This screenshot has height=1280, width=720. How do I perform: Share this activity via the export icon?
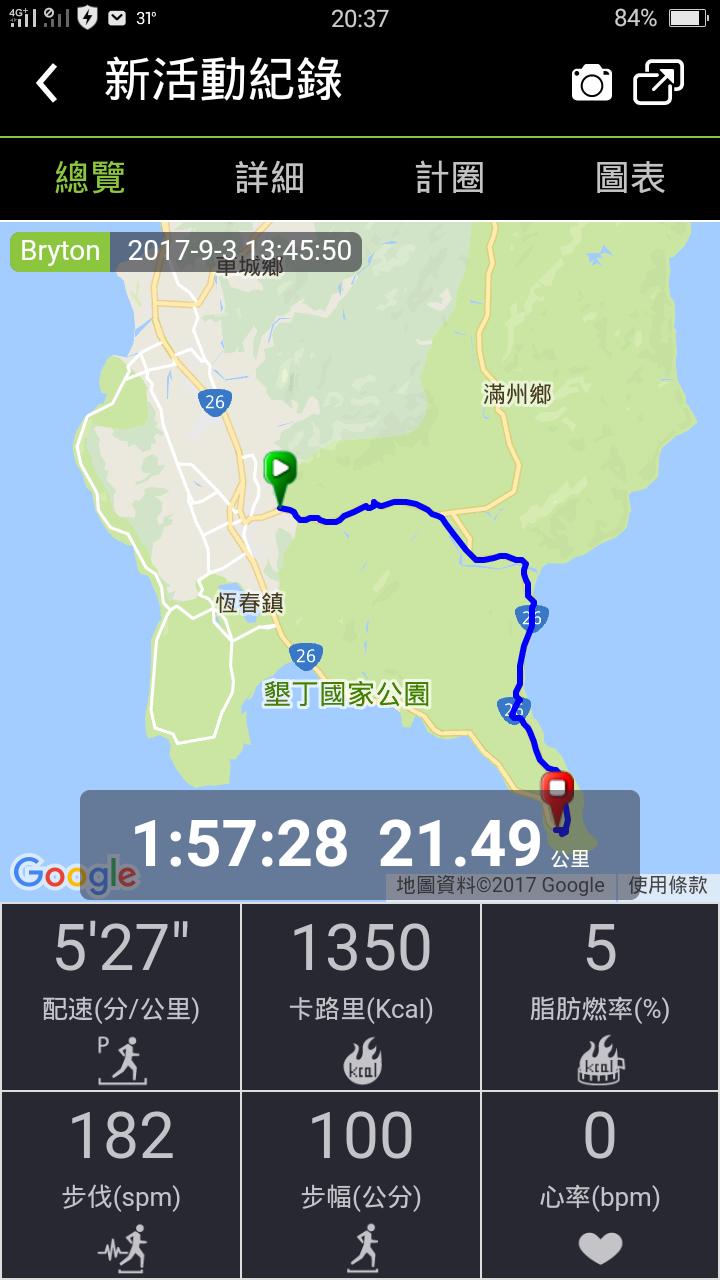point(659,83)
